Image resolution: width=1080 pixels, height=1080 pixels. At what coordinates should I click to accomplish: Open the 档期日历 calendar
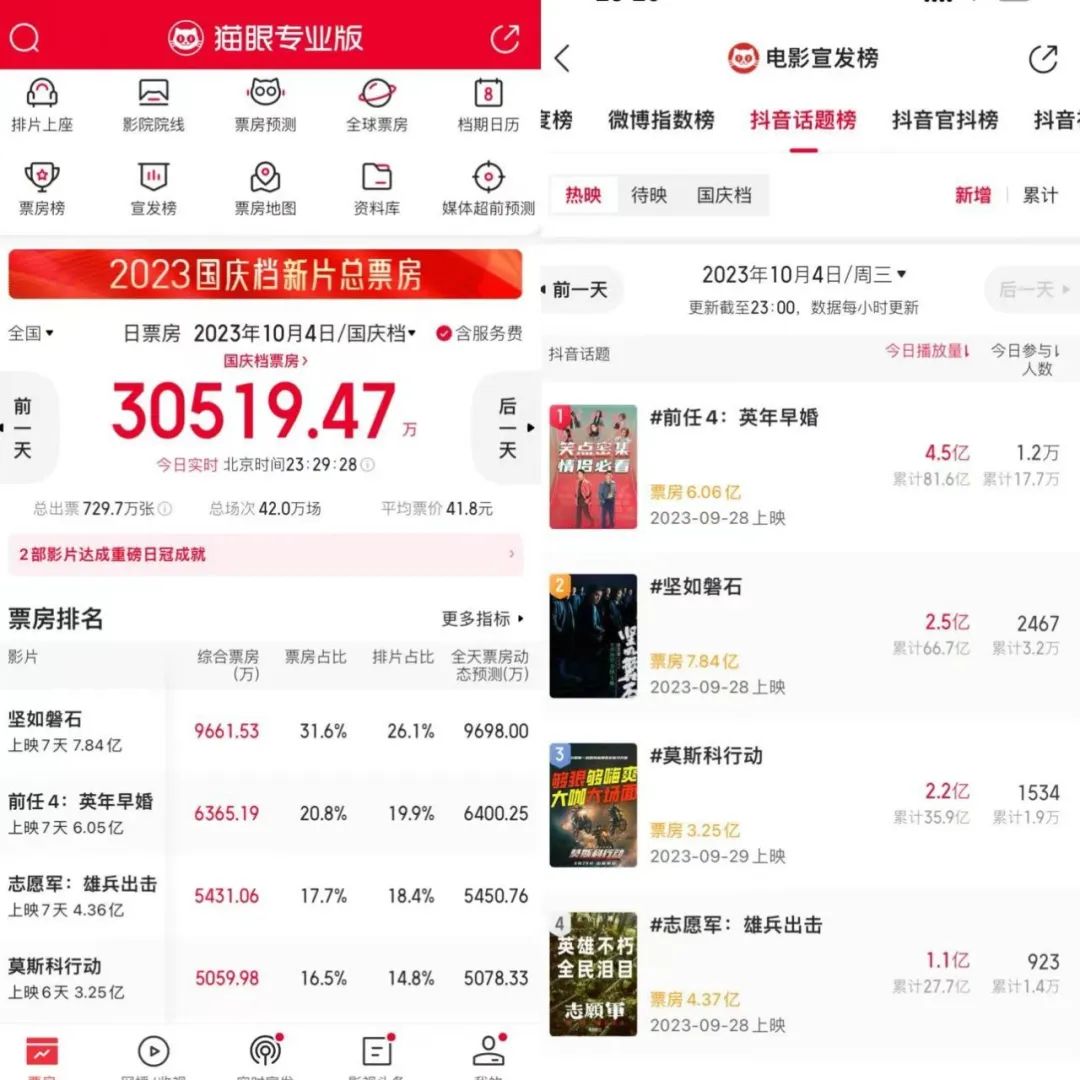pos(488,105)
